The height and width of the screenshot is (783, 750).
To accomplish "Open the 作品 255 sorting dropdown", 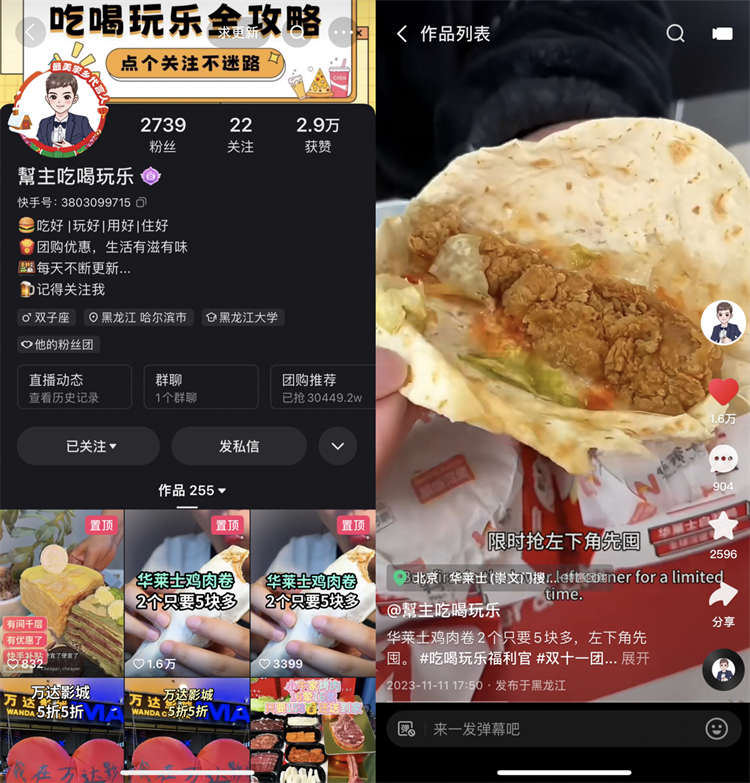I will tap(192, 490).
